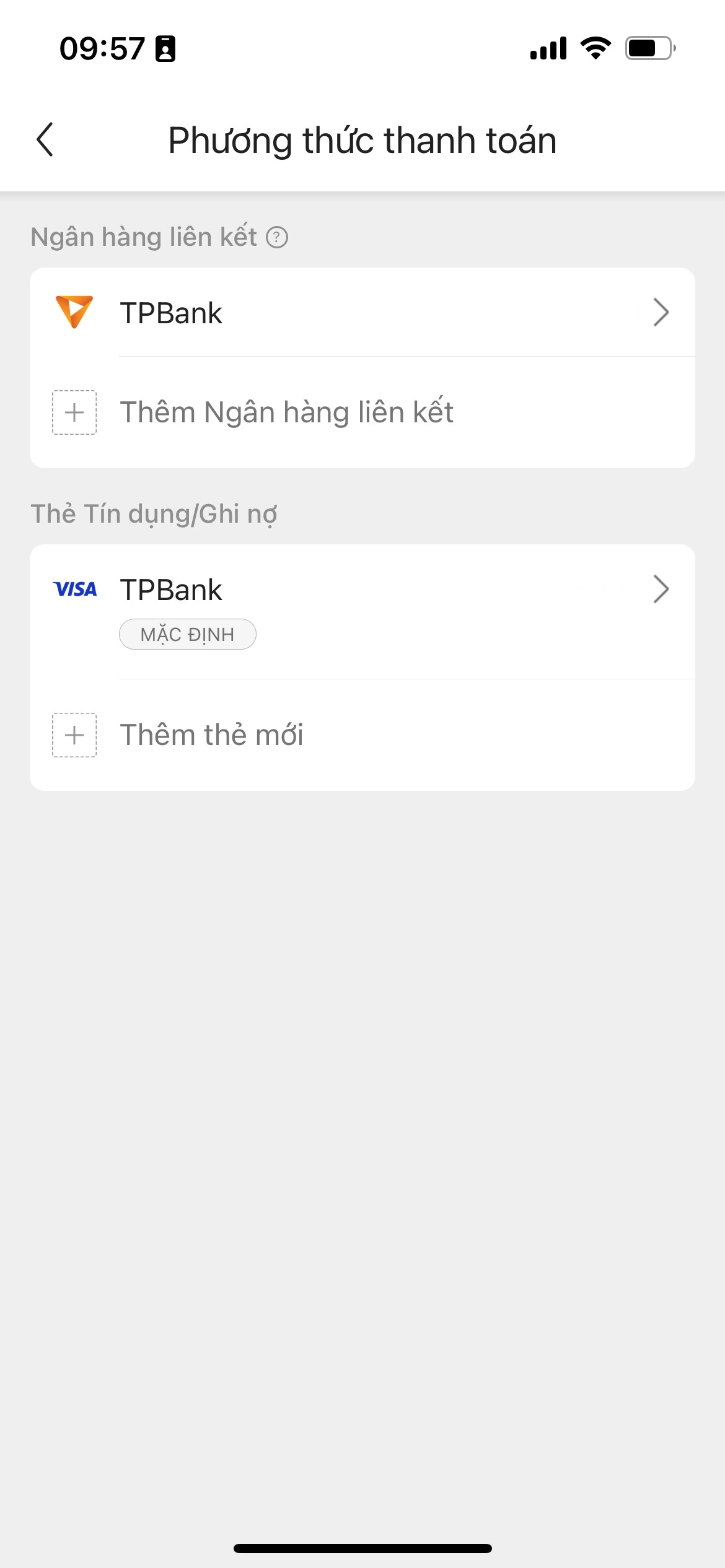Open help icon beside Ngân hàng liên kết
This screenshot has width=725, height=1568.
(277, 237)
